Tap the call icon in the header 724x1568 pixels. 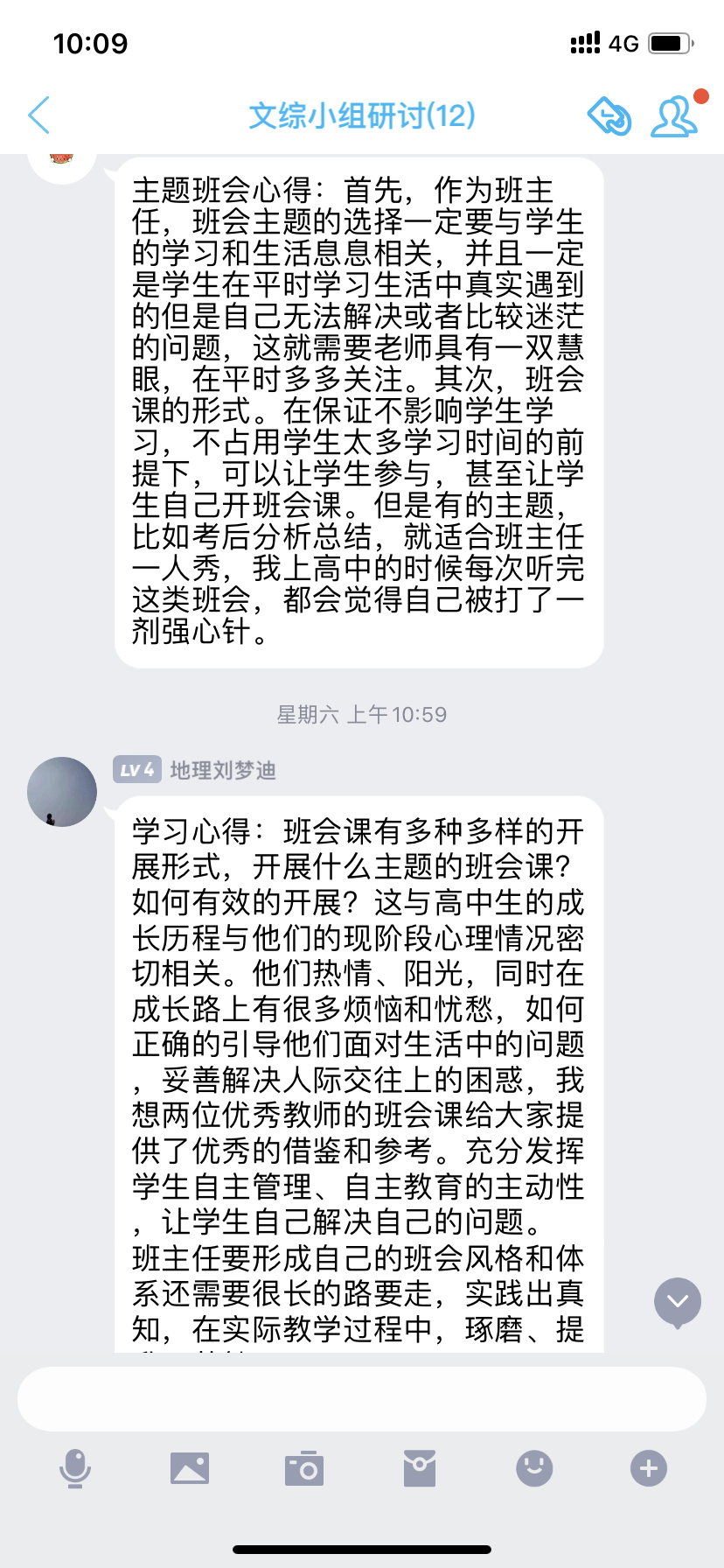click(x=609, y=116)
